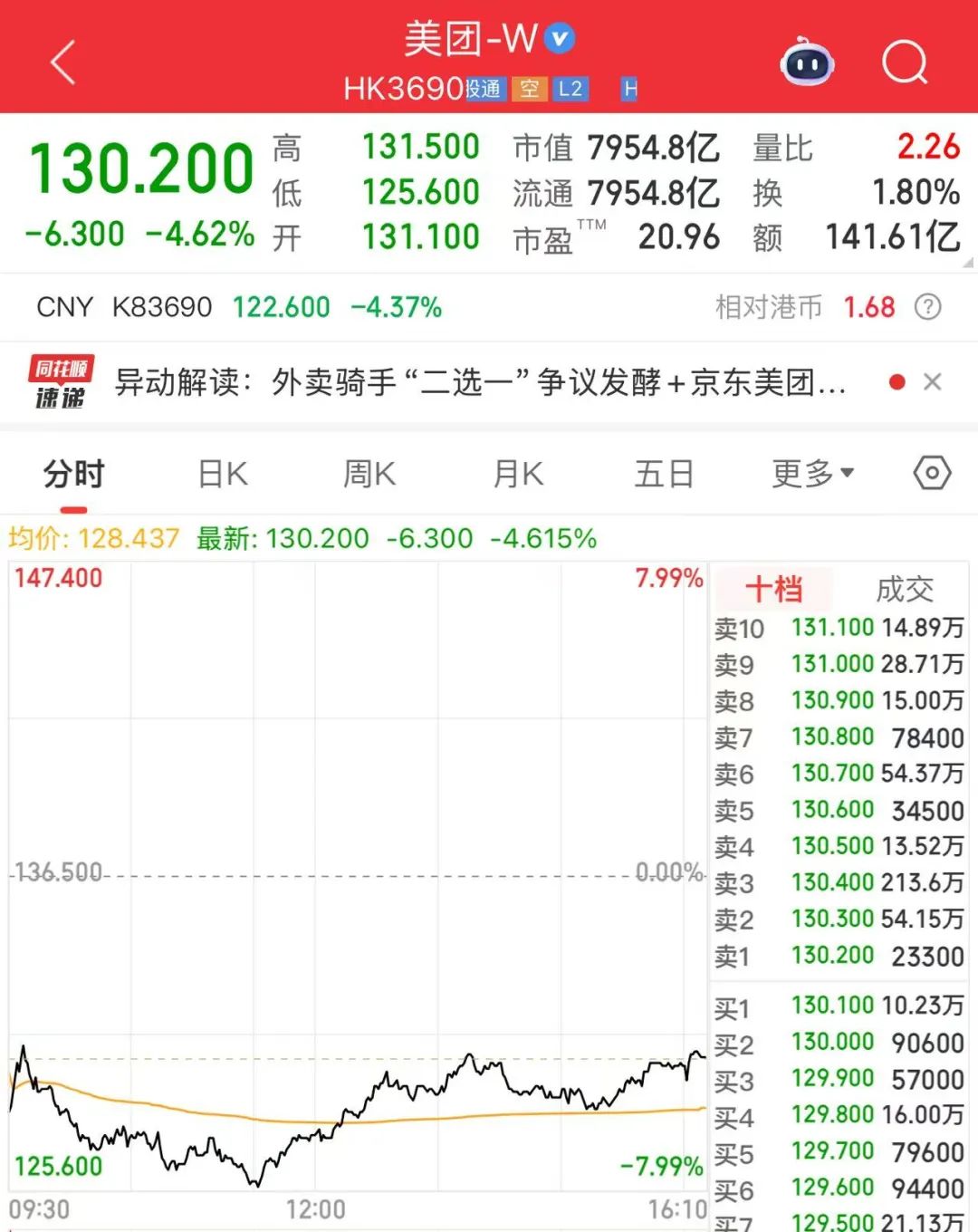
Task: Dismiss the 异动解读 news banner
Action: [933, 382]
